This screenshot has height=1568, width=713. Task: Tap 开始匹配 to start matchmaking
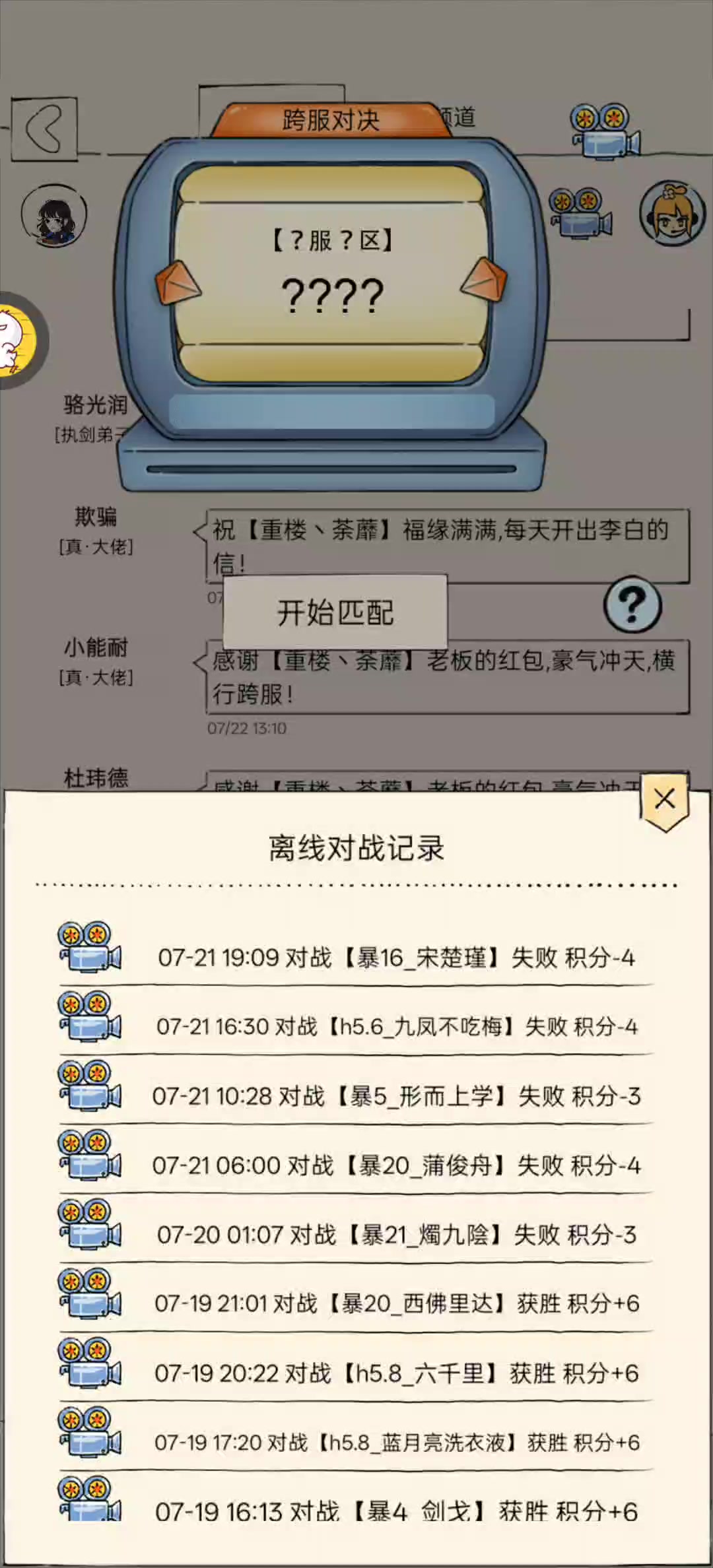[x=335, y=612]
